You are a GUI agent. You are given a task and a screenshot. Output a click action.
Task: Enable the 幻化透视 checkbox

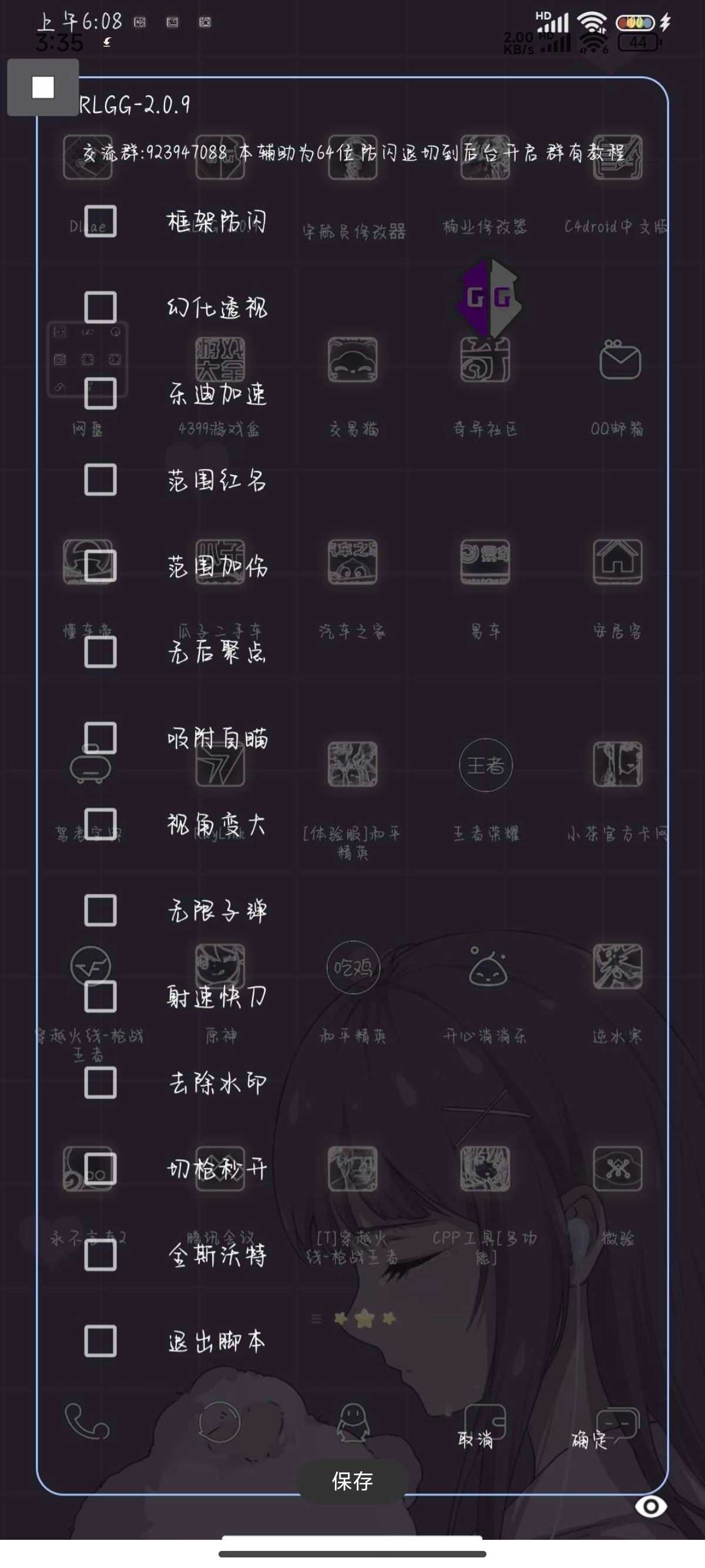(x=100, y=307)
